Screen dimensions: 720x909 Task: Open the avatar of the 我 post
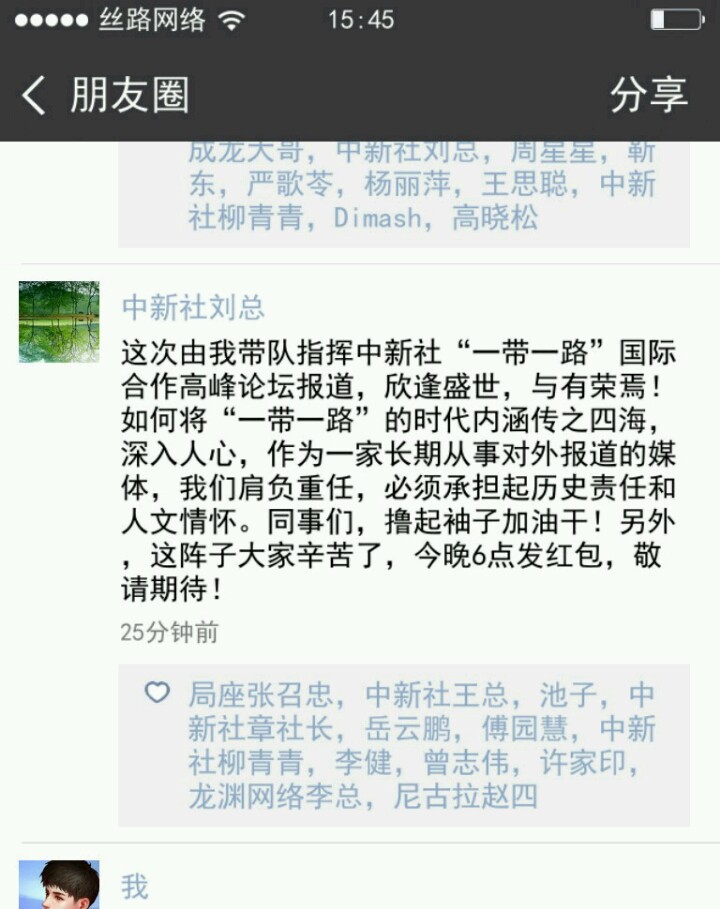[59, 884]
